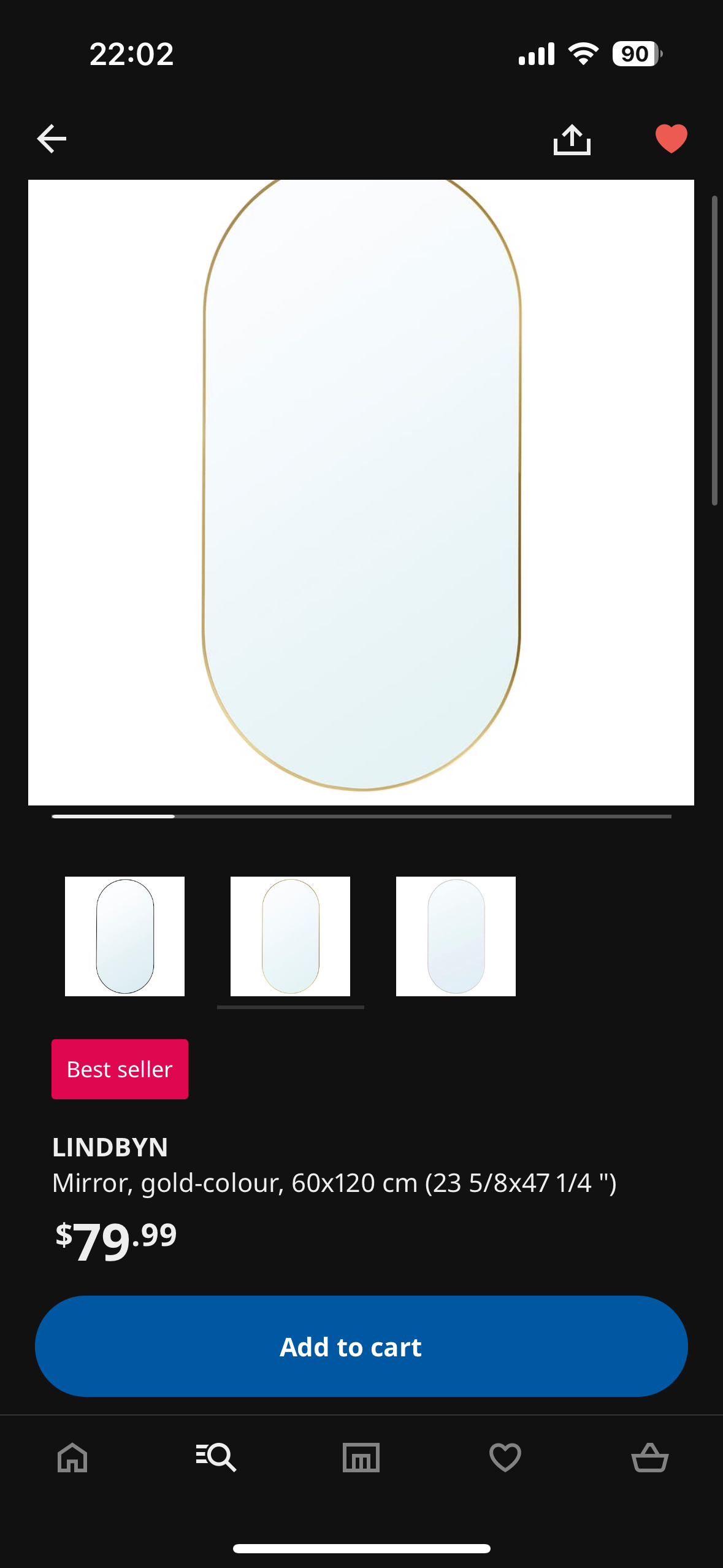723x1568 pixels.
Task: Open the favorites heart tab
Action: [x=505, y=1457]
